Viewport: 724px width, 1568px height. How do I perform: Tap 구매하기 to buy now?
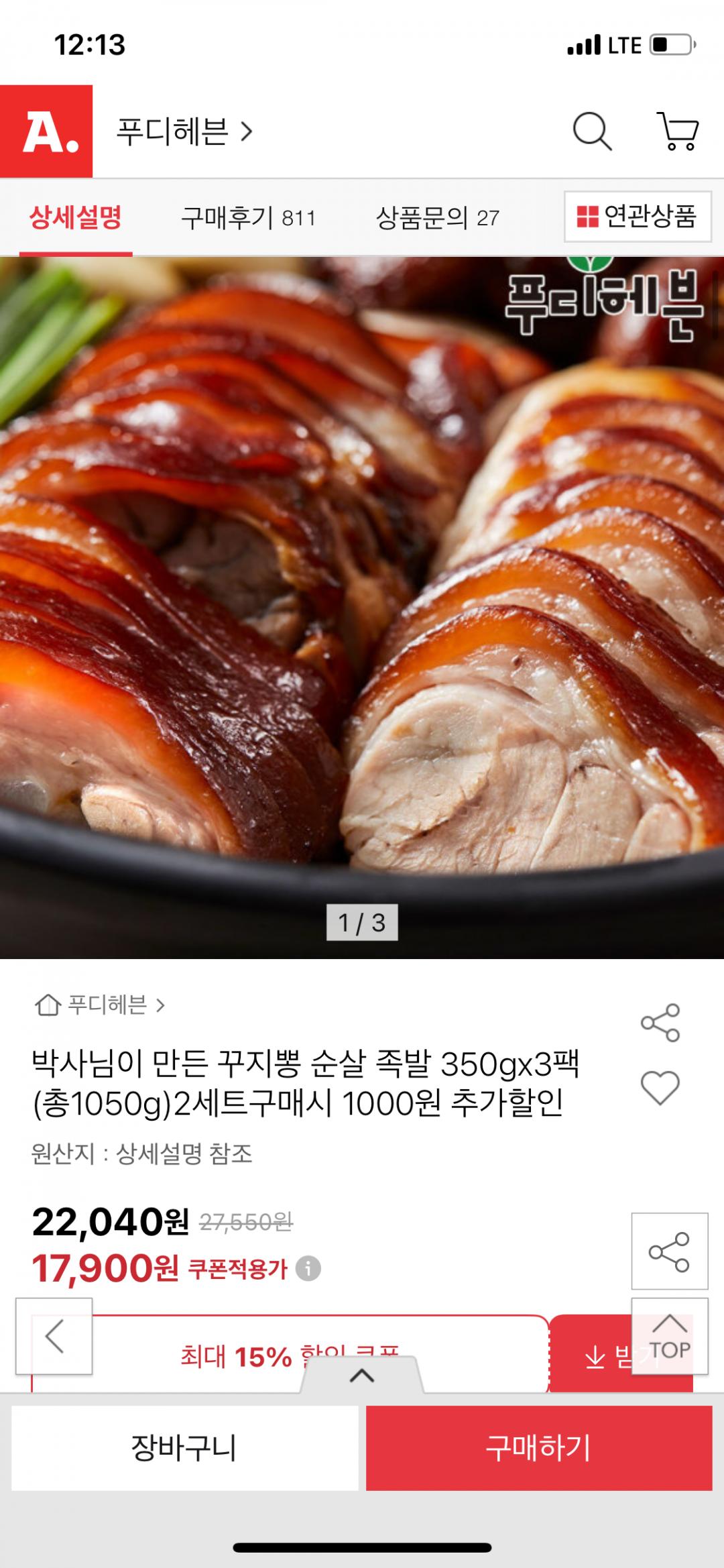pos(538,1449)
